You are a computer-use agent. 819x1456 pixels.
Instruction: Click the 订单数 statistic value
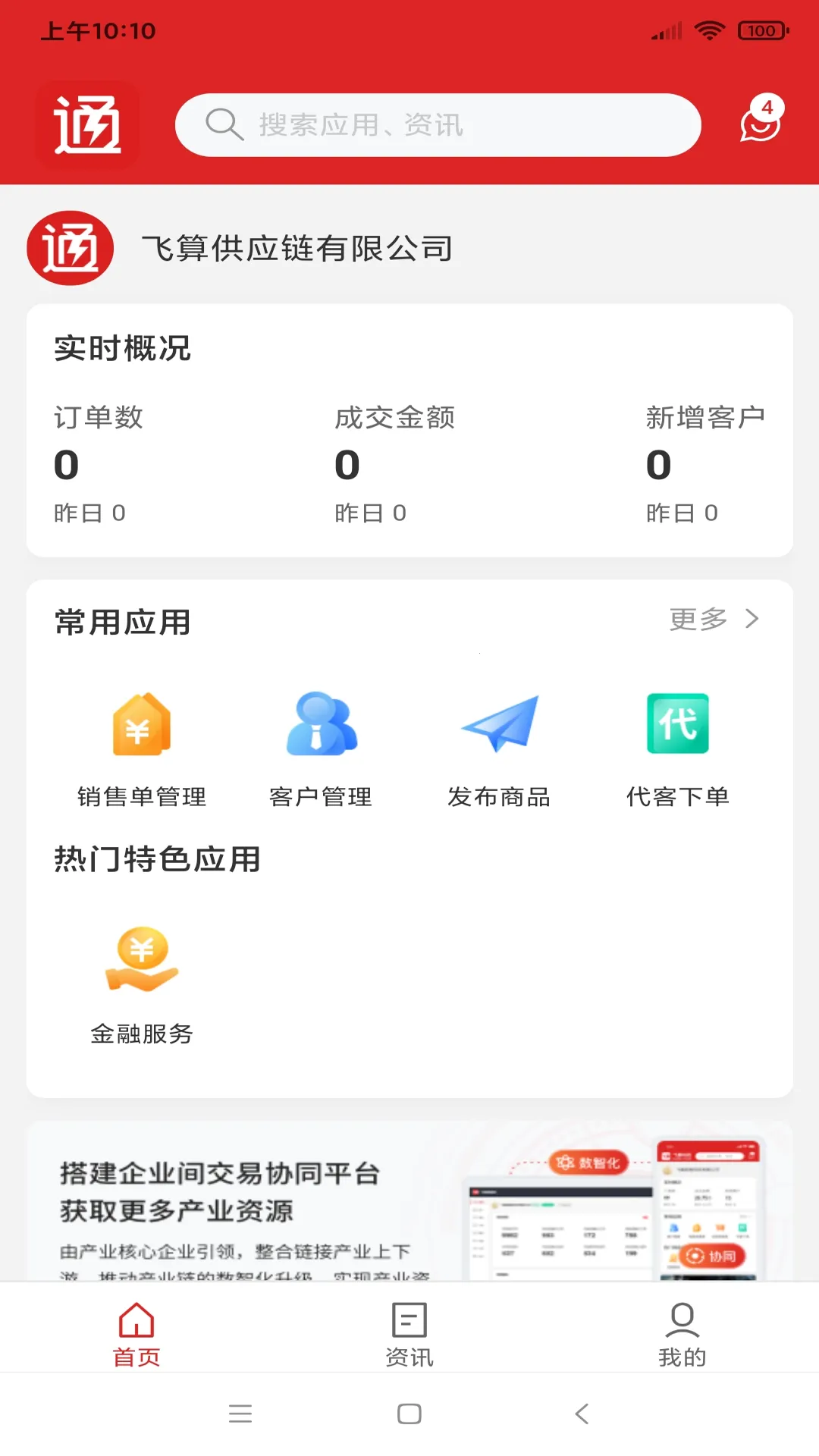click(67, 464)
